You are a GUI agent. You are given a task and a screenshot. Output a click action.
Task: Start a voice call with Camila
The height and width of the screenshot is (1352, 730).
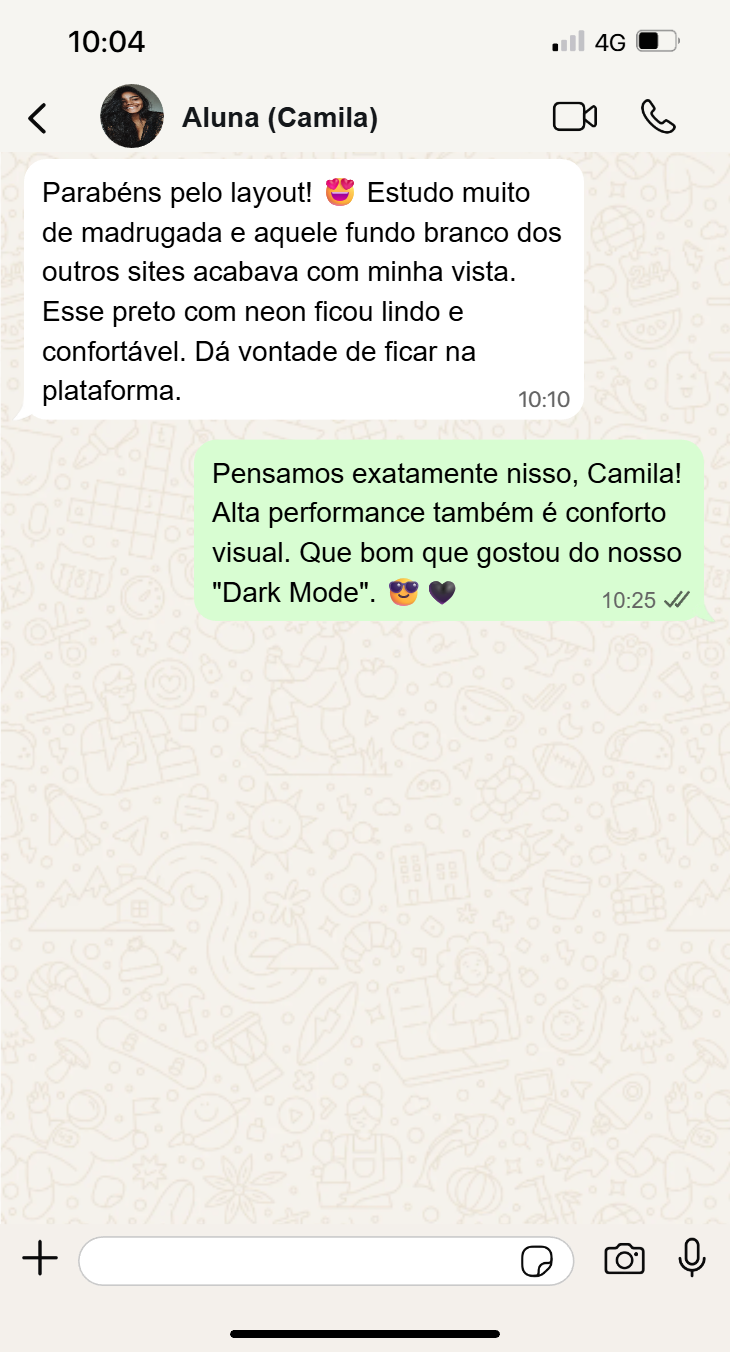tap(660, 116)
